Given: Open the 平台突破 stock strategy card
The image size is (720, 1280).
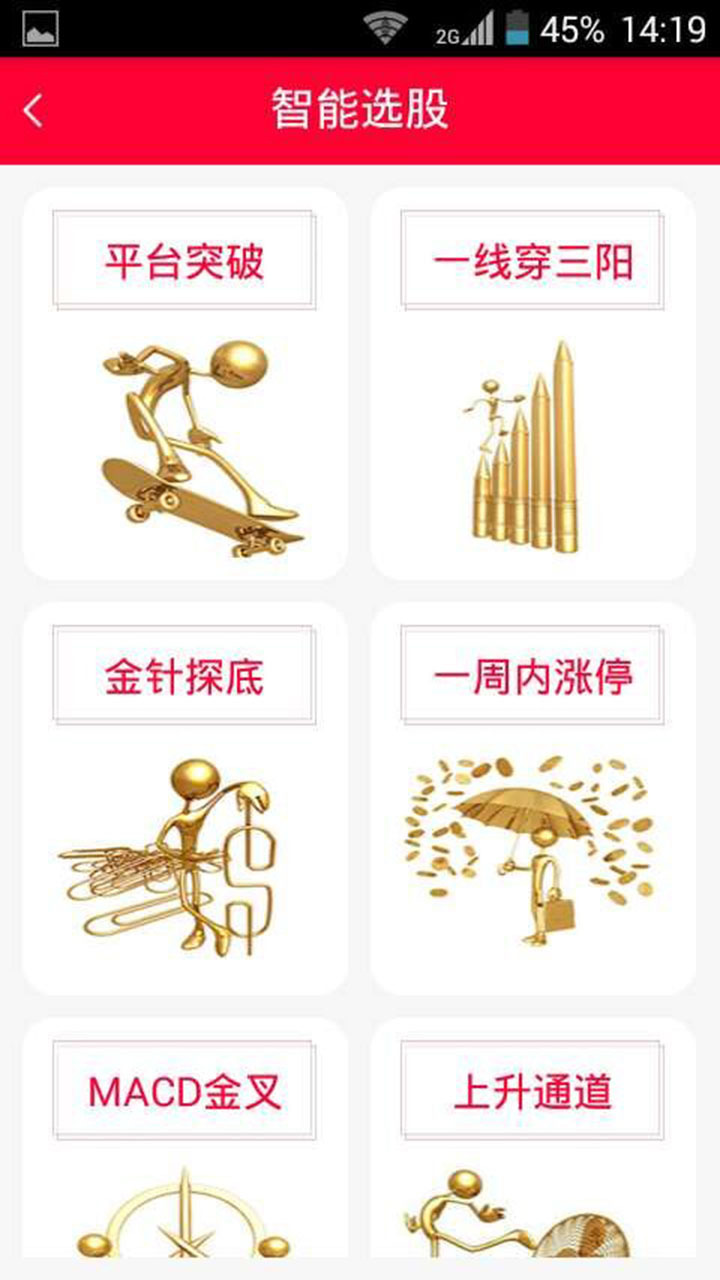Looking at the screenshot, I should [185, 384].
